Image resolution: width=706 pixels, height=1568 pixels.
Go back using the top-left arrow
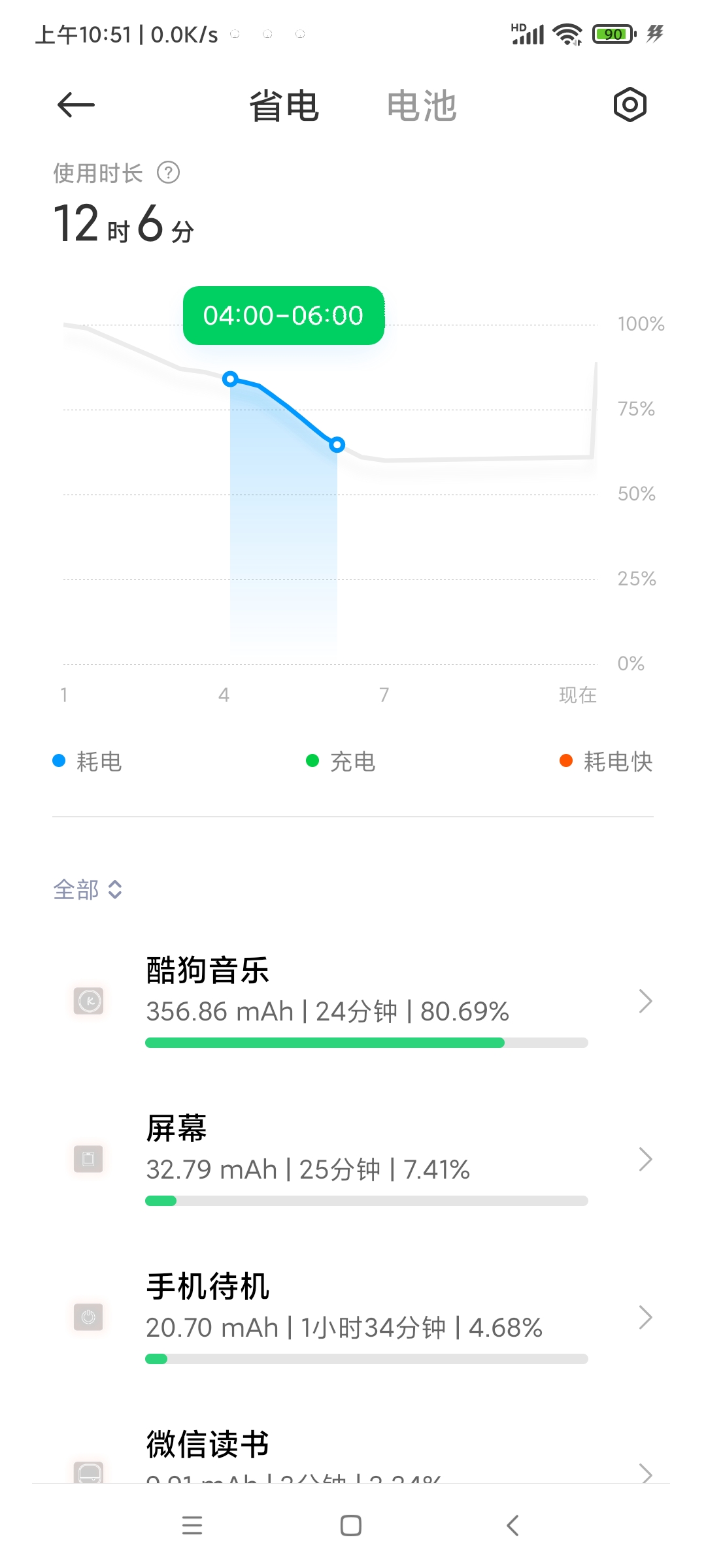click(x=76, y=105)
